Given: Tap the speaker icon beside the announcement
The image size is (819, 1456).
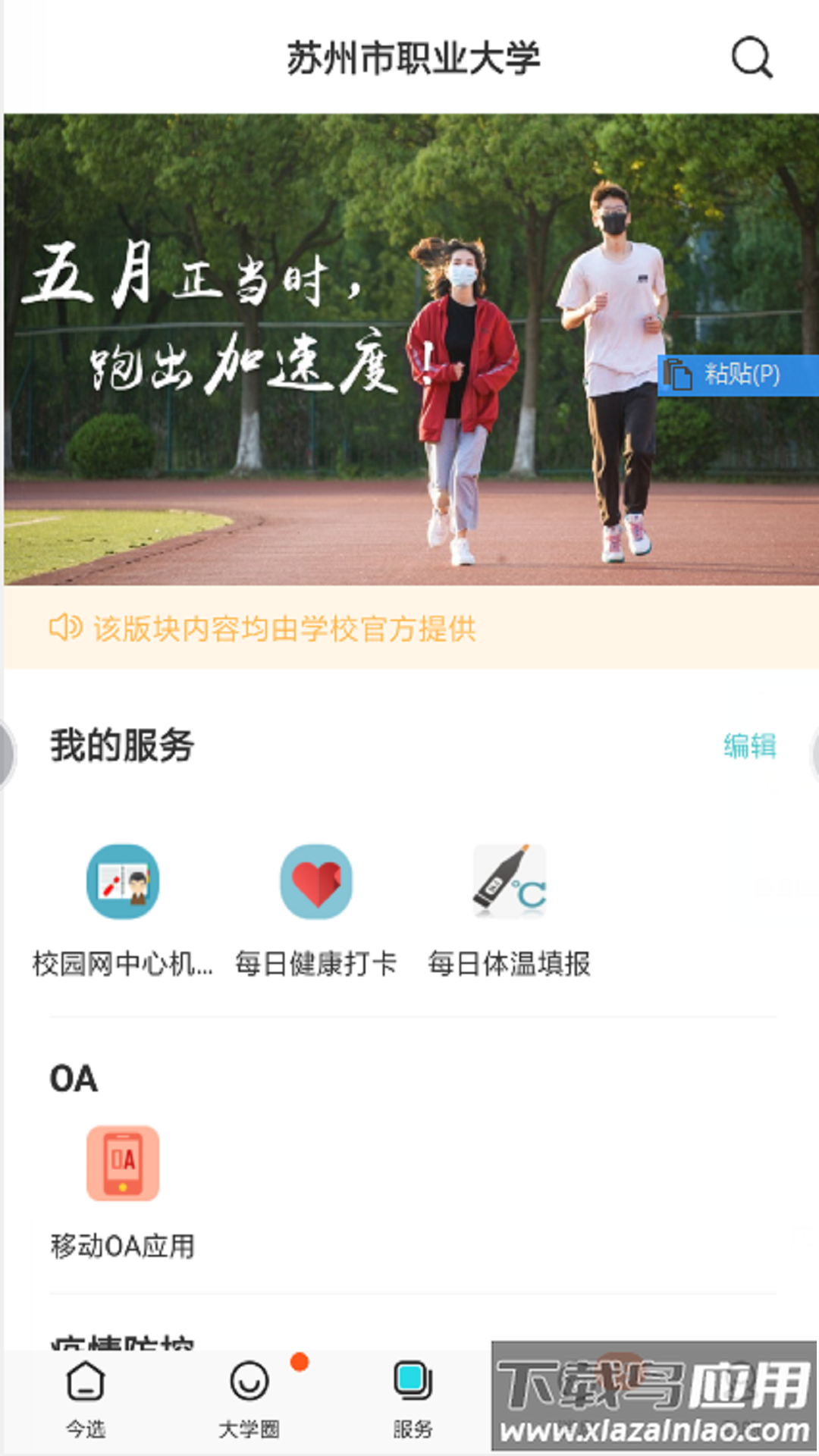Looking at the screenshot, I should 65,628.
